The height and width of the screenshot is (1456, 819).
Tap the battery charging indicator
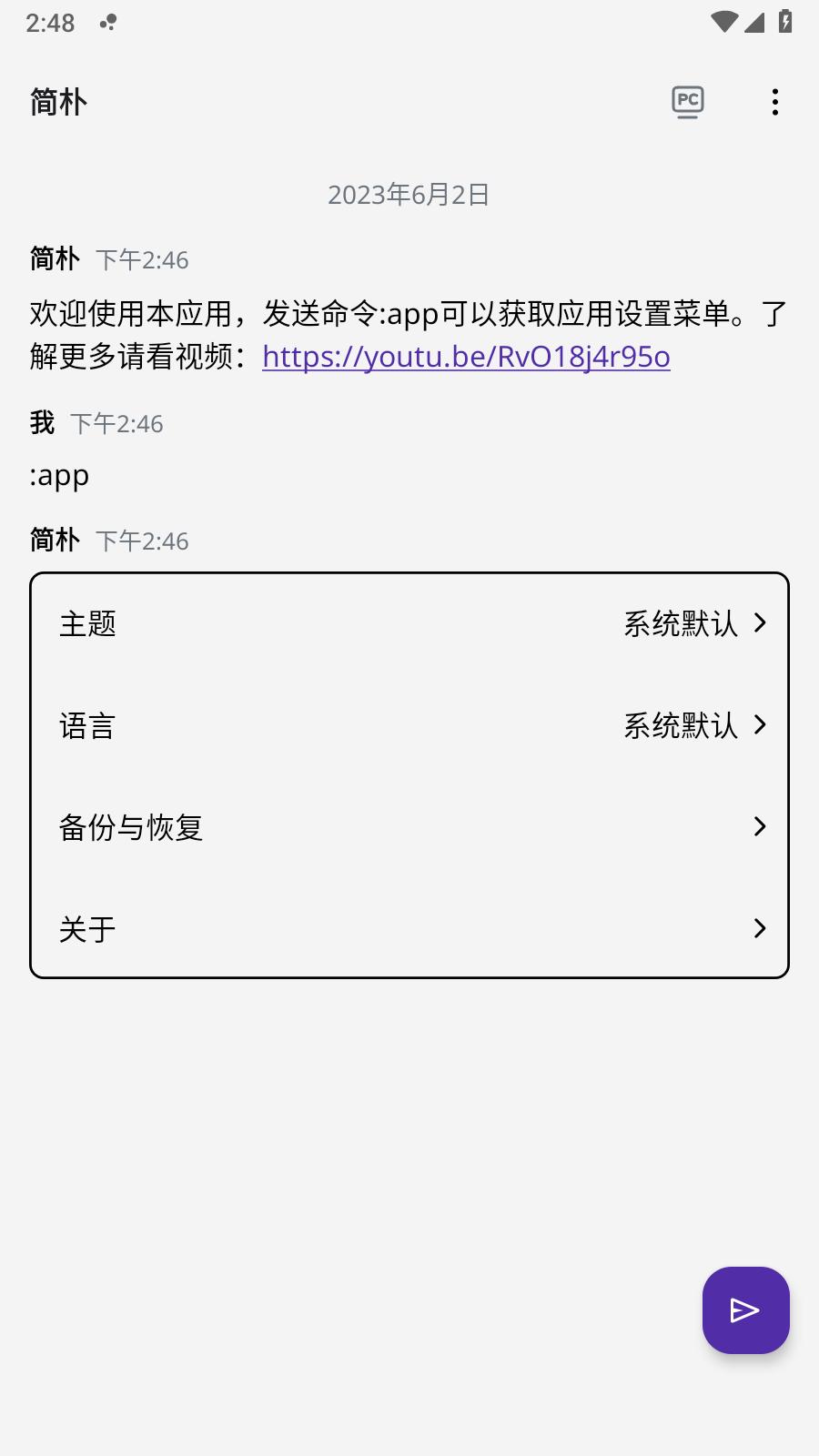[x=786, y=23]
